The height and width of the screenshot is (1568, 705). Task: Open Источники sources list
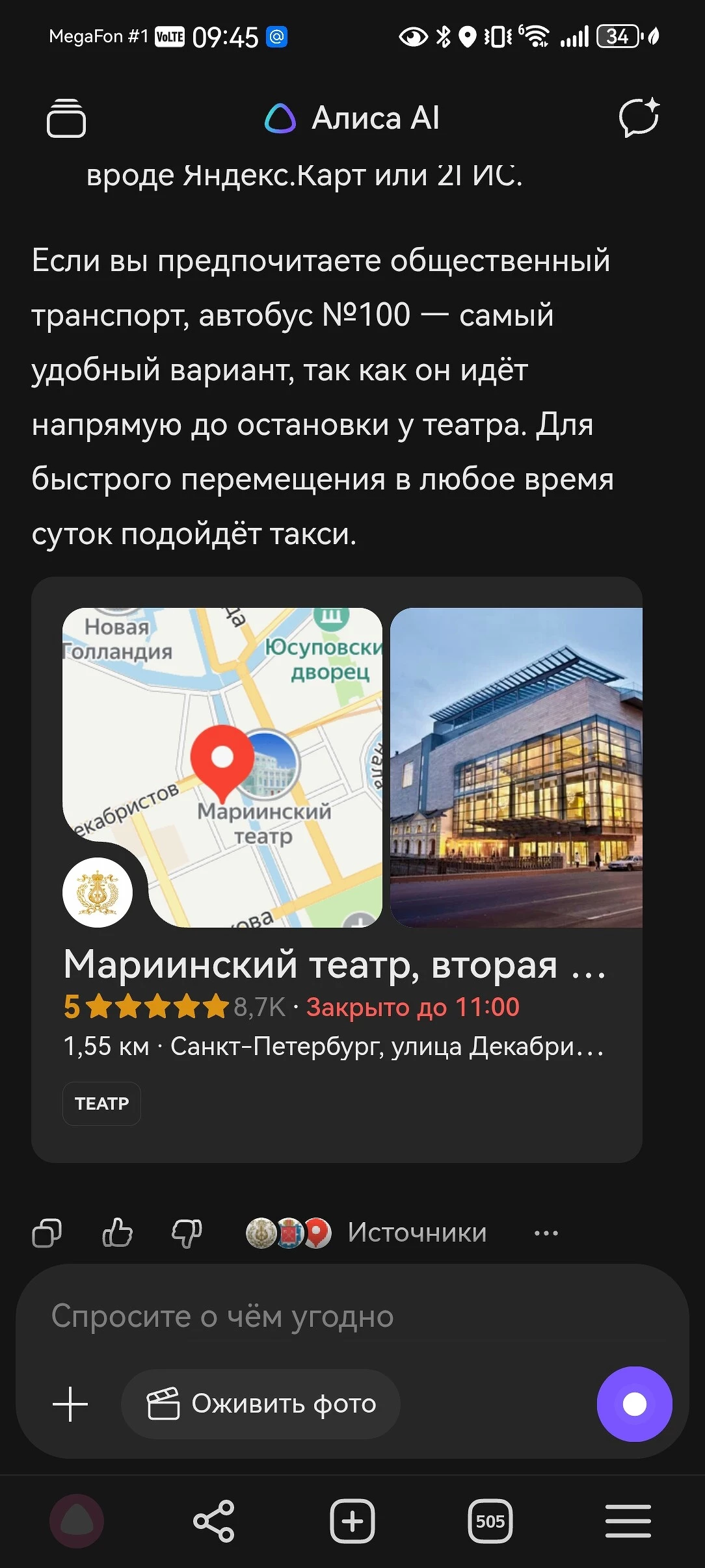pos(416,1233)
